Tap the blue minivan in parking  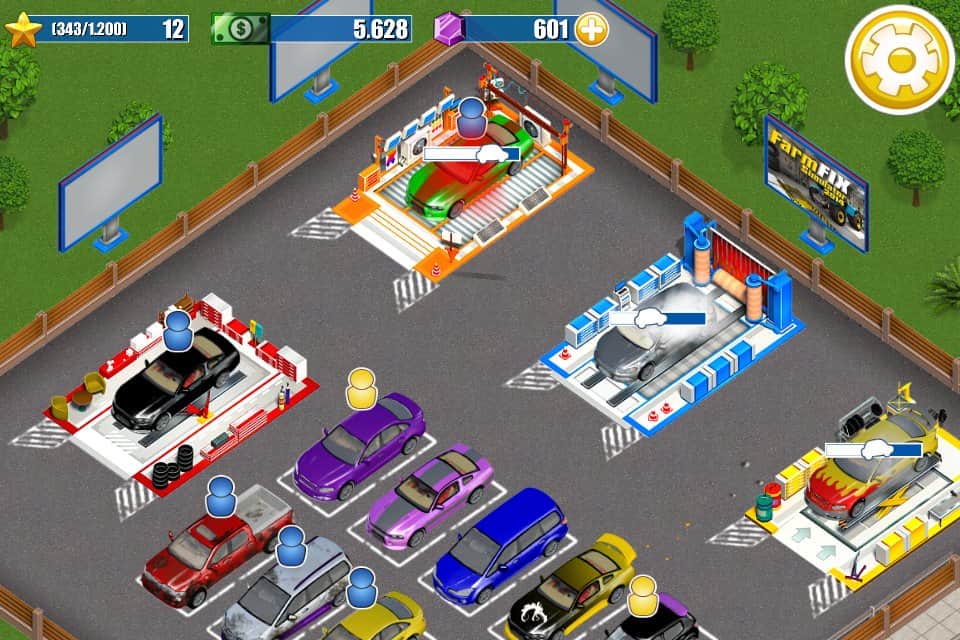[500, 545]
